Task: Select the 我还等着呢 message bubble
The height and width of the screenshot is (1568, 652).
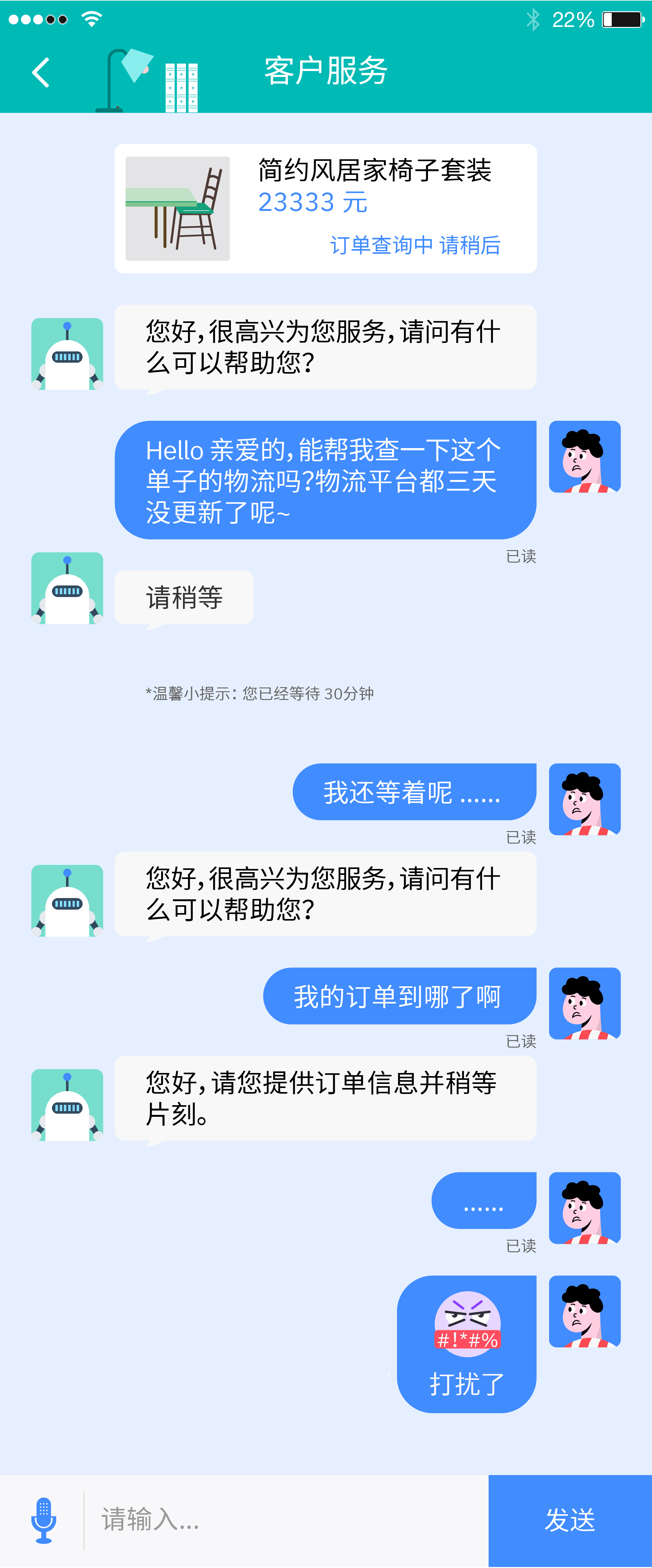Action: (414, 791)
